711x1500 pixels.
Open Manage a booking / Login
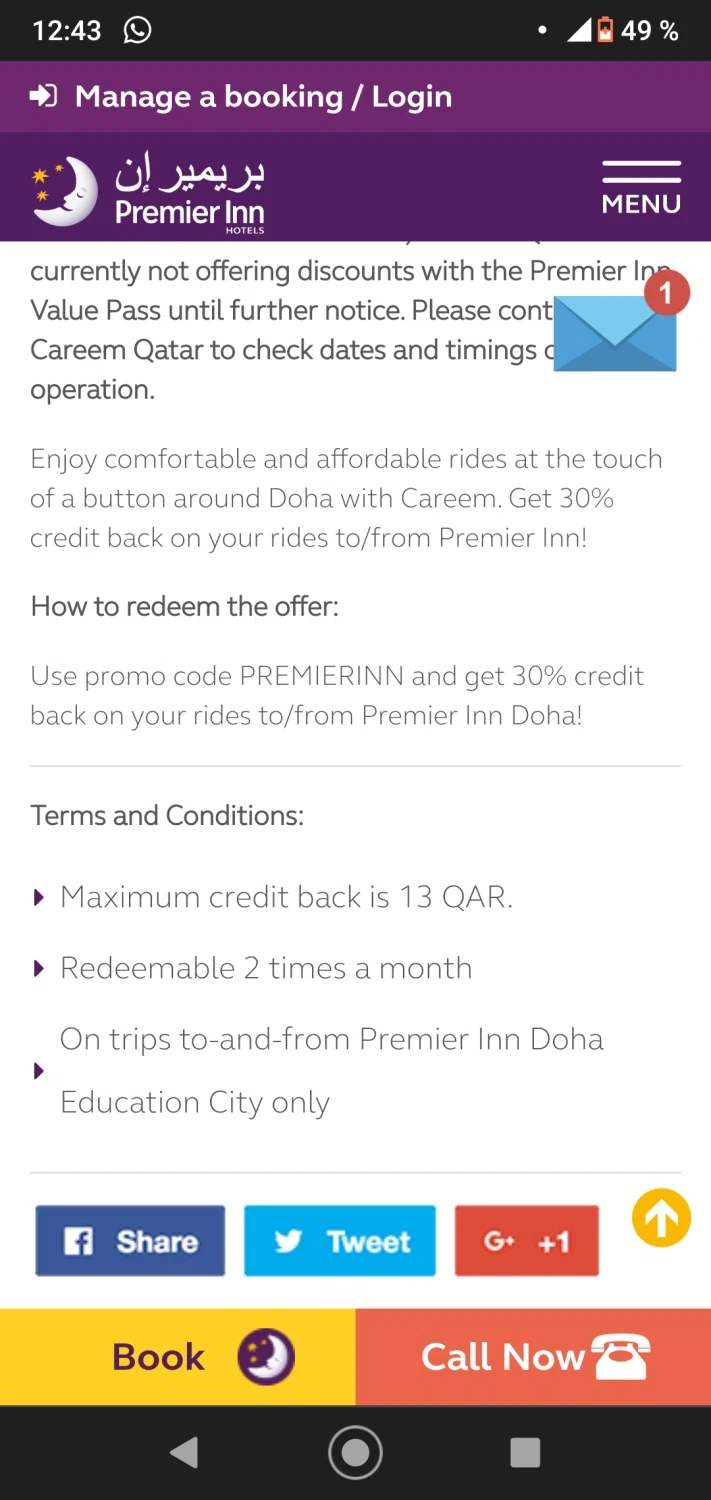click(x=240, y=97)
